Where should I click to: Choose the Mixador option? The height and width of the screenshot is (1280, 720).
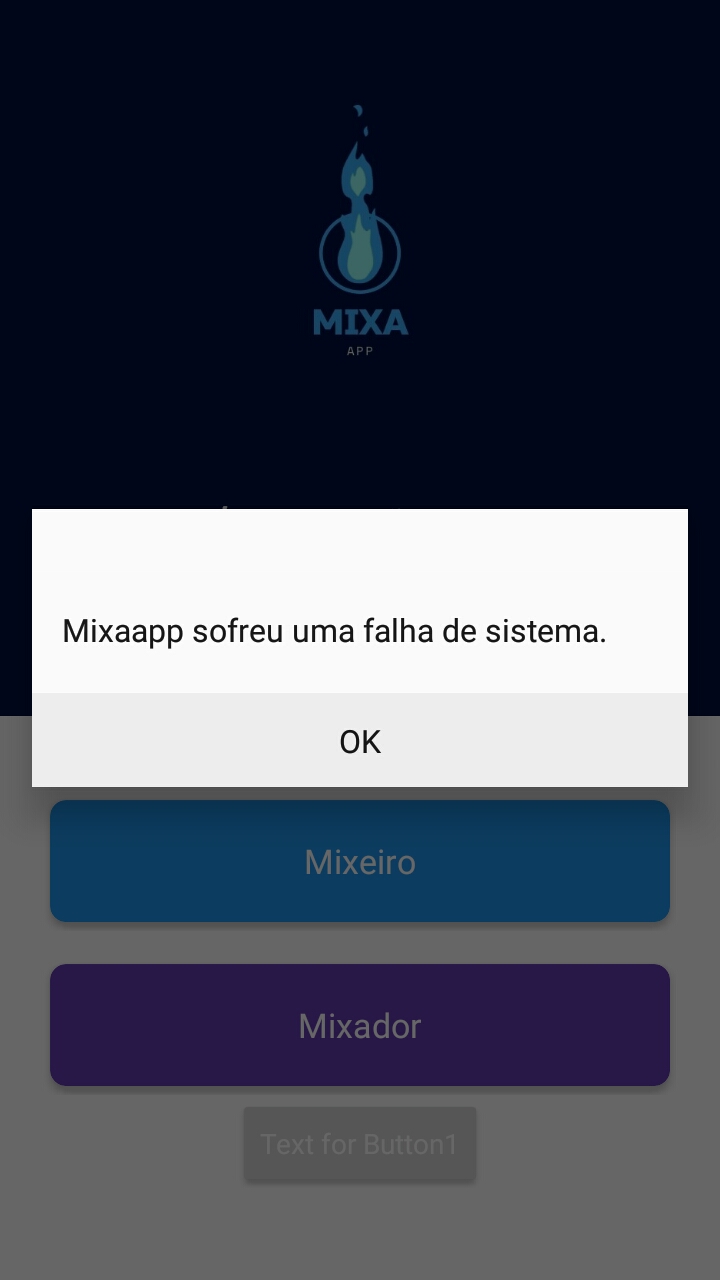(360, 1026)
